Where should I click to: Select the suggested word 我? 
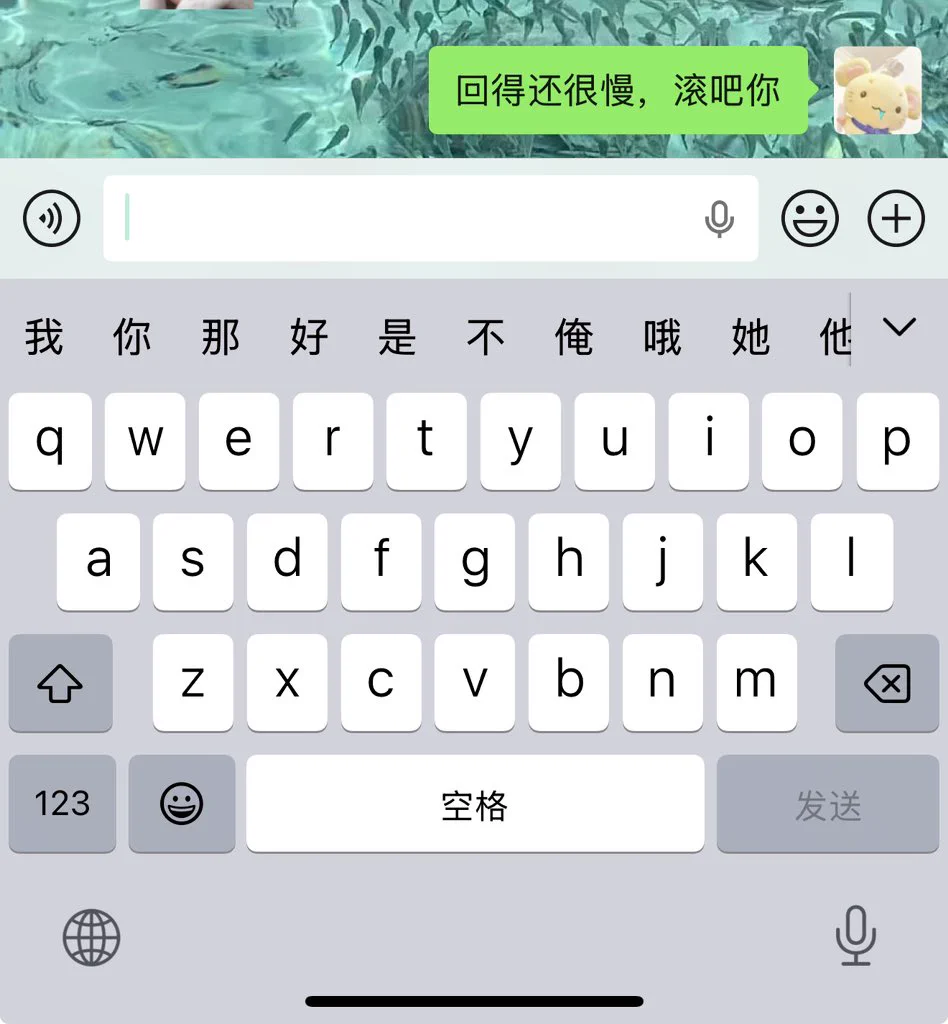click(x=44, y=337)
